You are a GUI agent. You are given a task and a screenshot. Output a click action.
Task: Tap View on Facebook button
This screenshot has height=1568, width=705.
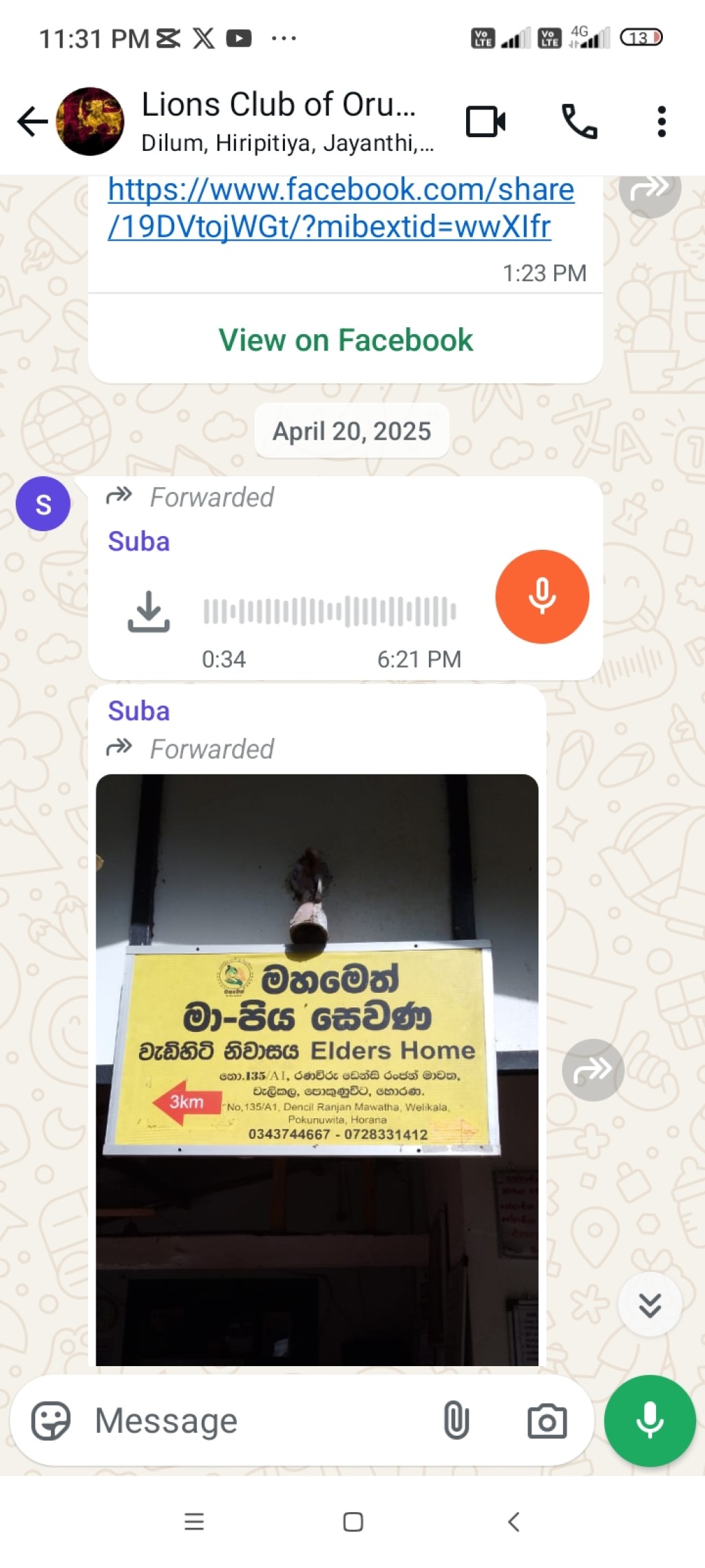[x=346, y=340]
